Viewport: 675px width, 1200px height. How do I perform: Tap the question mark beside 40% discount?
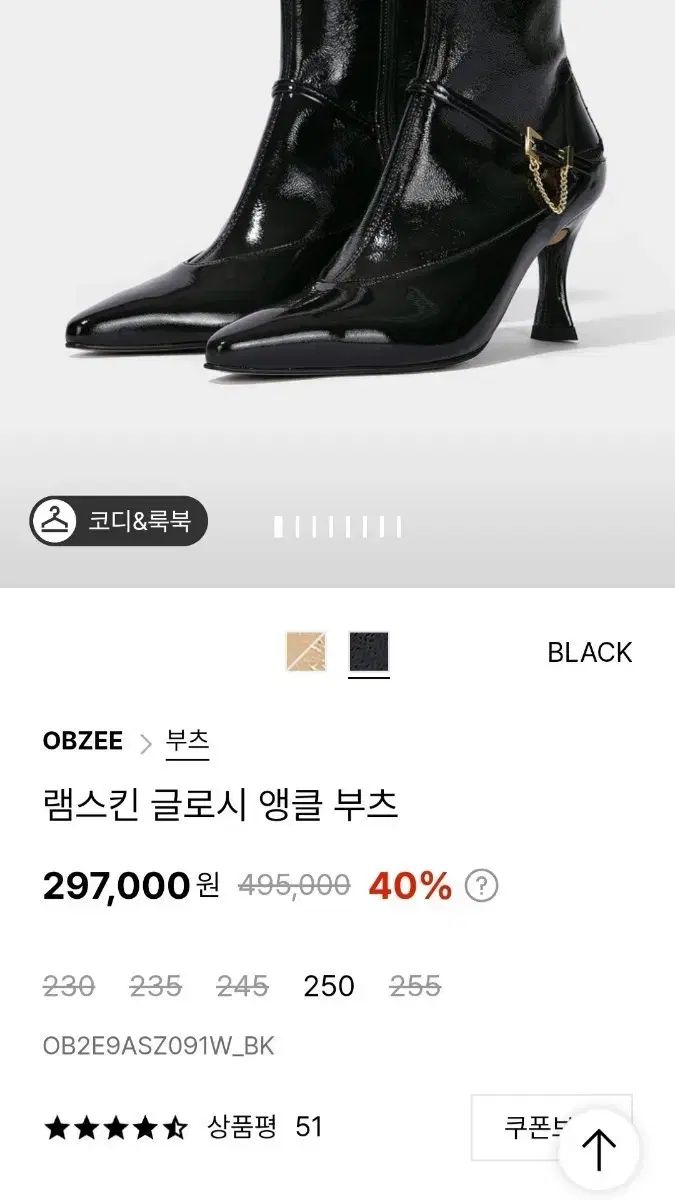[x=482, y=885]
